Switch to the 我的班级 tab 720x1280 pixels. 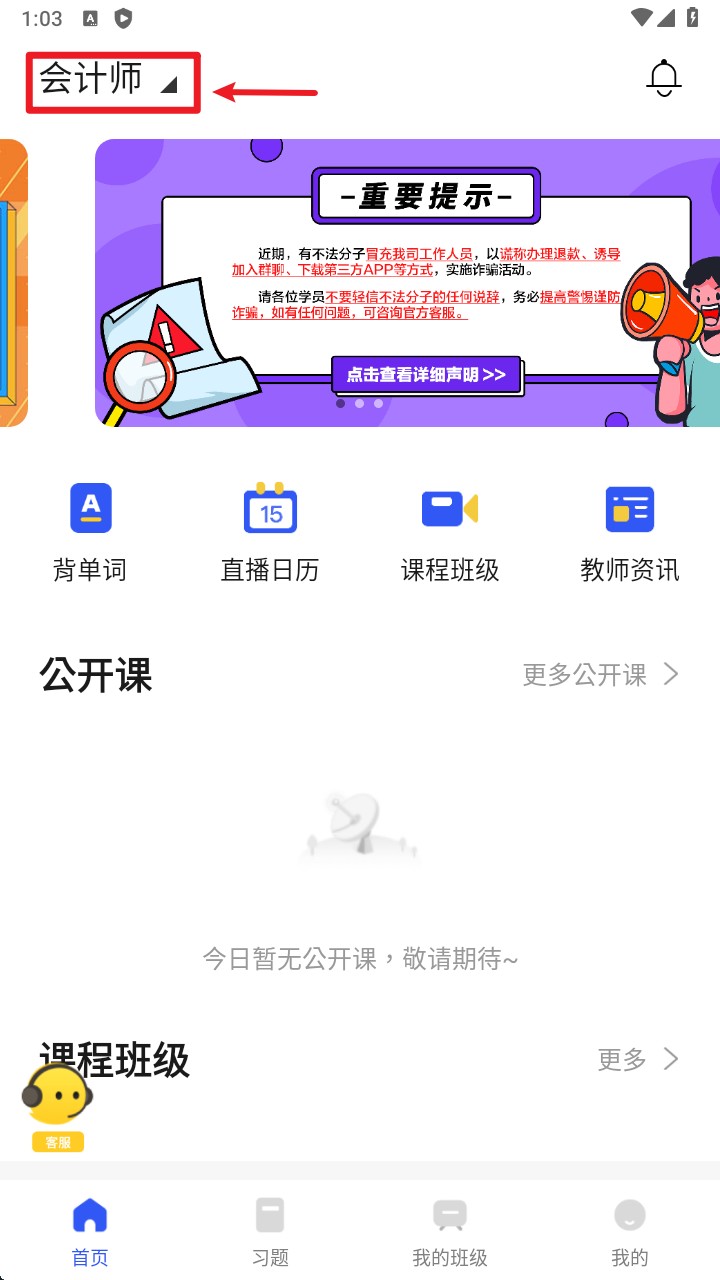tap(450, 1230)
